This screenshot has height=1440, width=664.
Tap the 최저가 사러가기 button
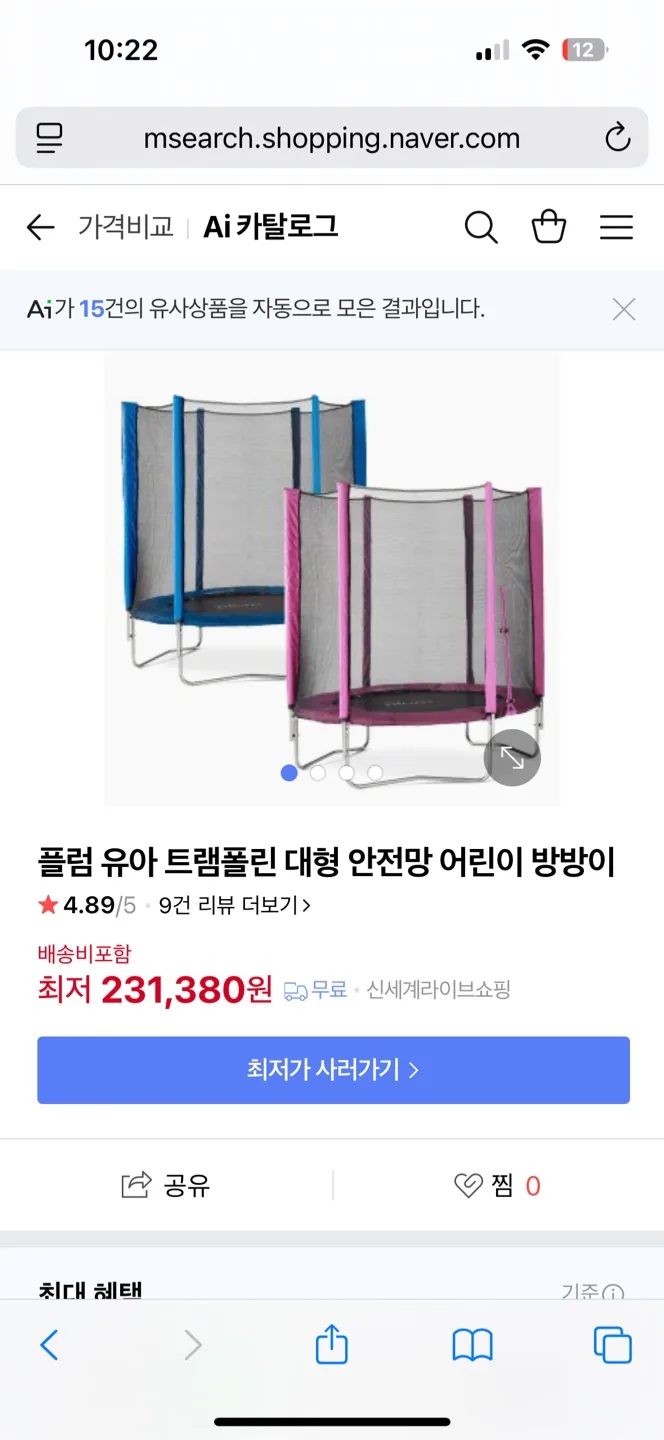point(333,1070)
